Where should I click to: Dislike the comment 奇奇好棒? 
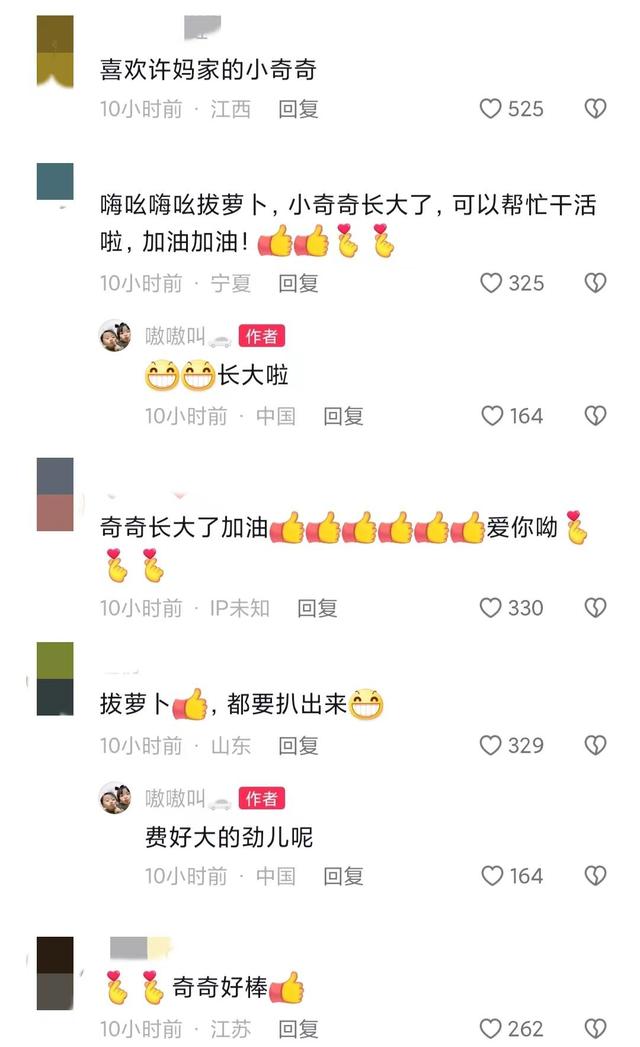click(595, 1028)
